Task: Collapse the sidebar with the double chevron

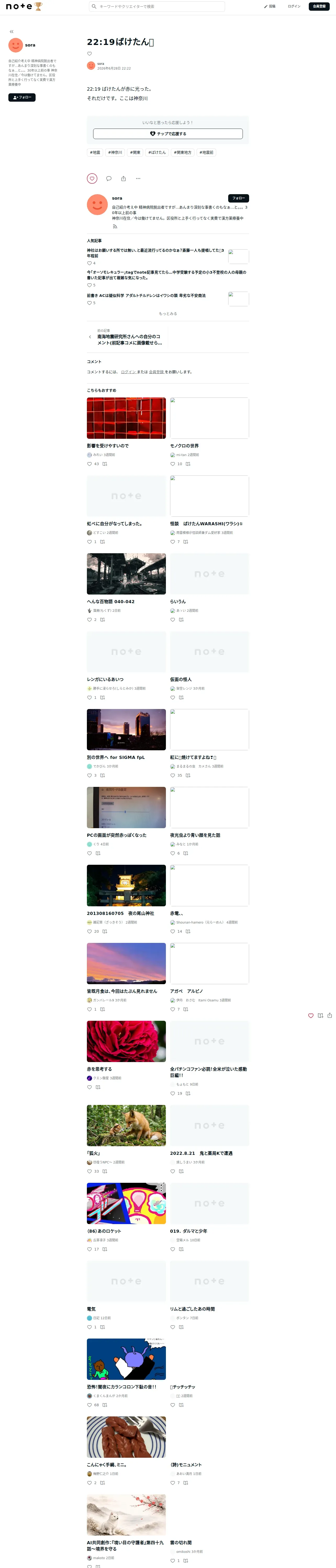Action: (x=12, y=32)
